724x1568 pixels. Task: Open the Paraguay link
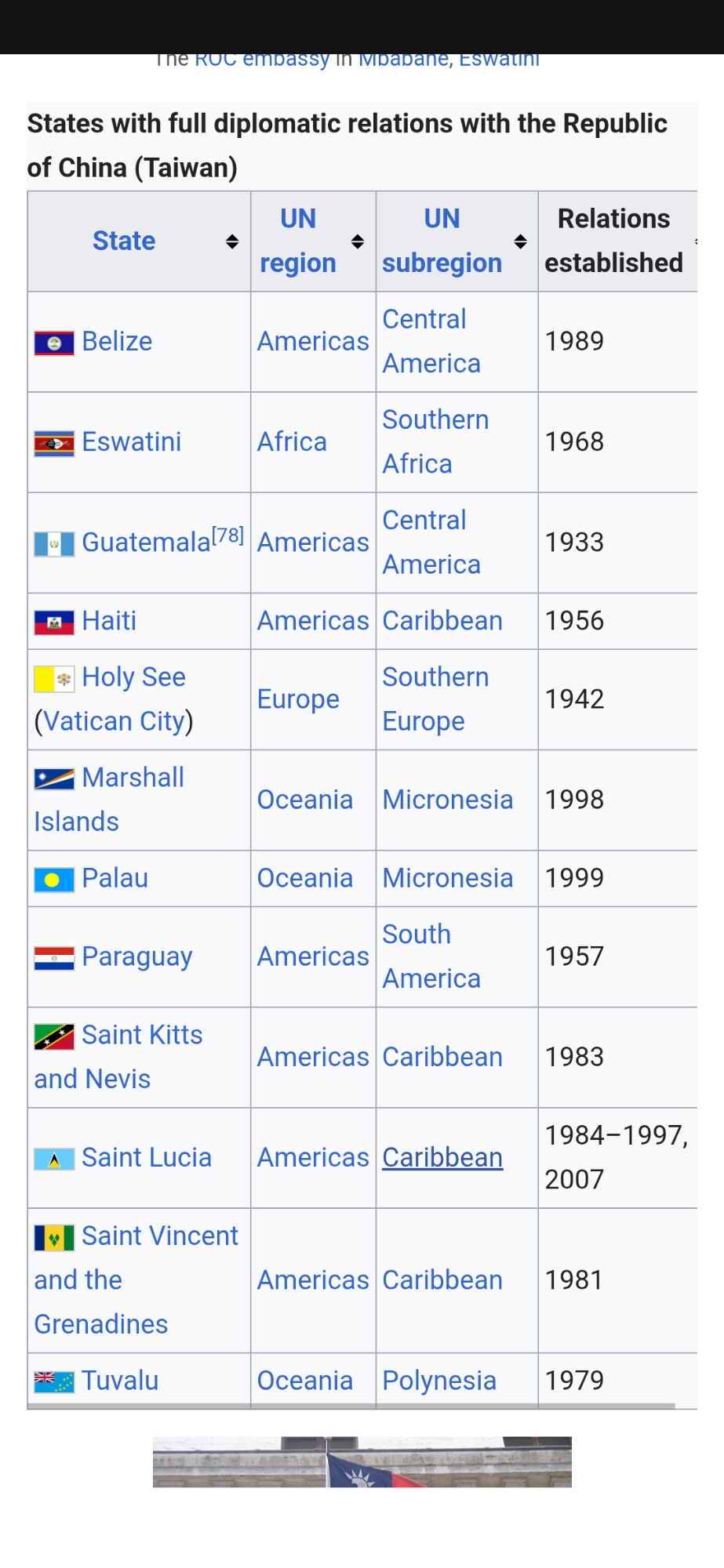click(x=136, y=956)
